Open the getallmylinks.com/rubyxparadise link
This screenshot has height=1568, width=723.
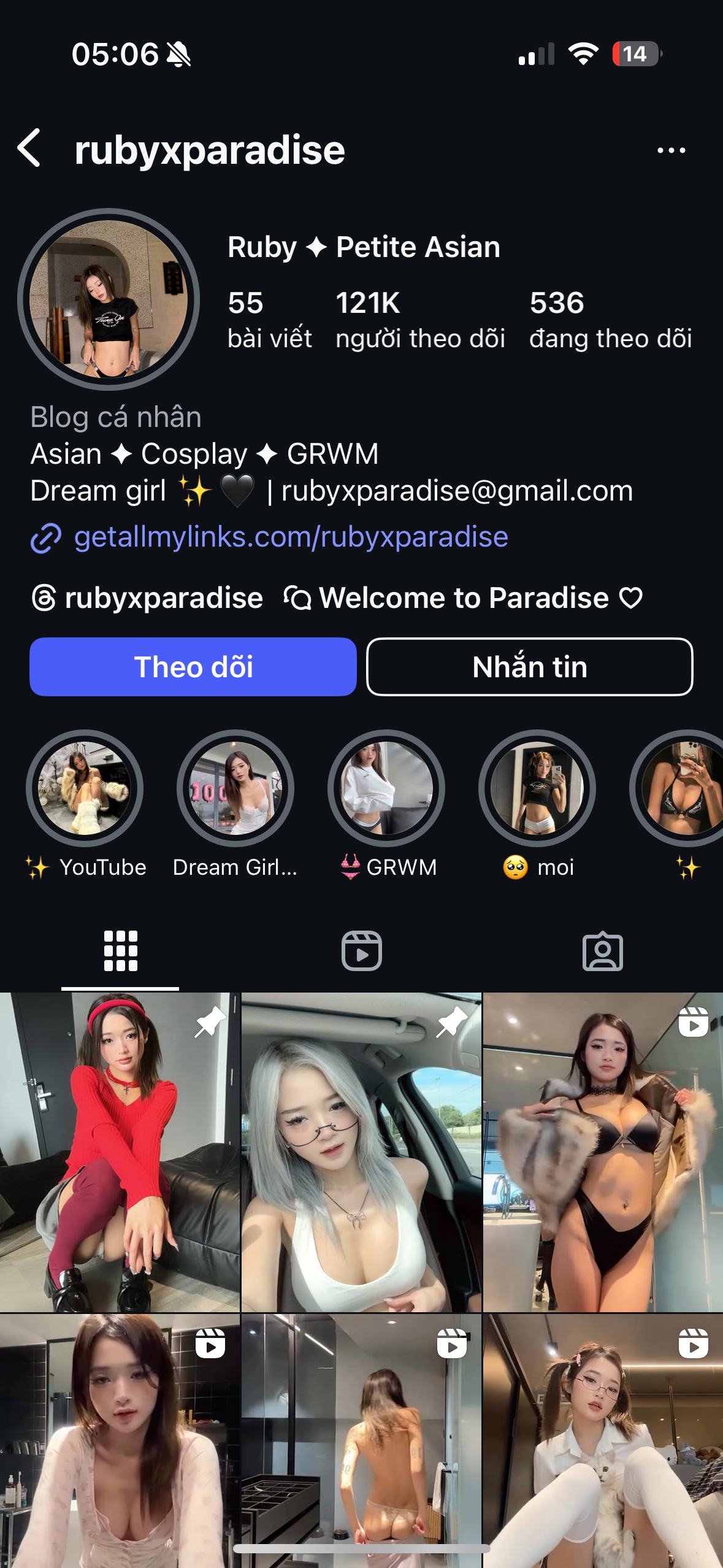tap(291, 537)
